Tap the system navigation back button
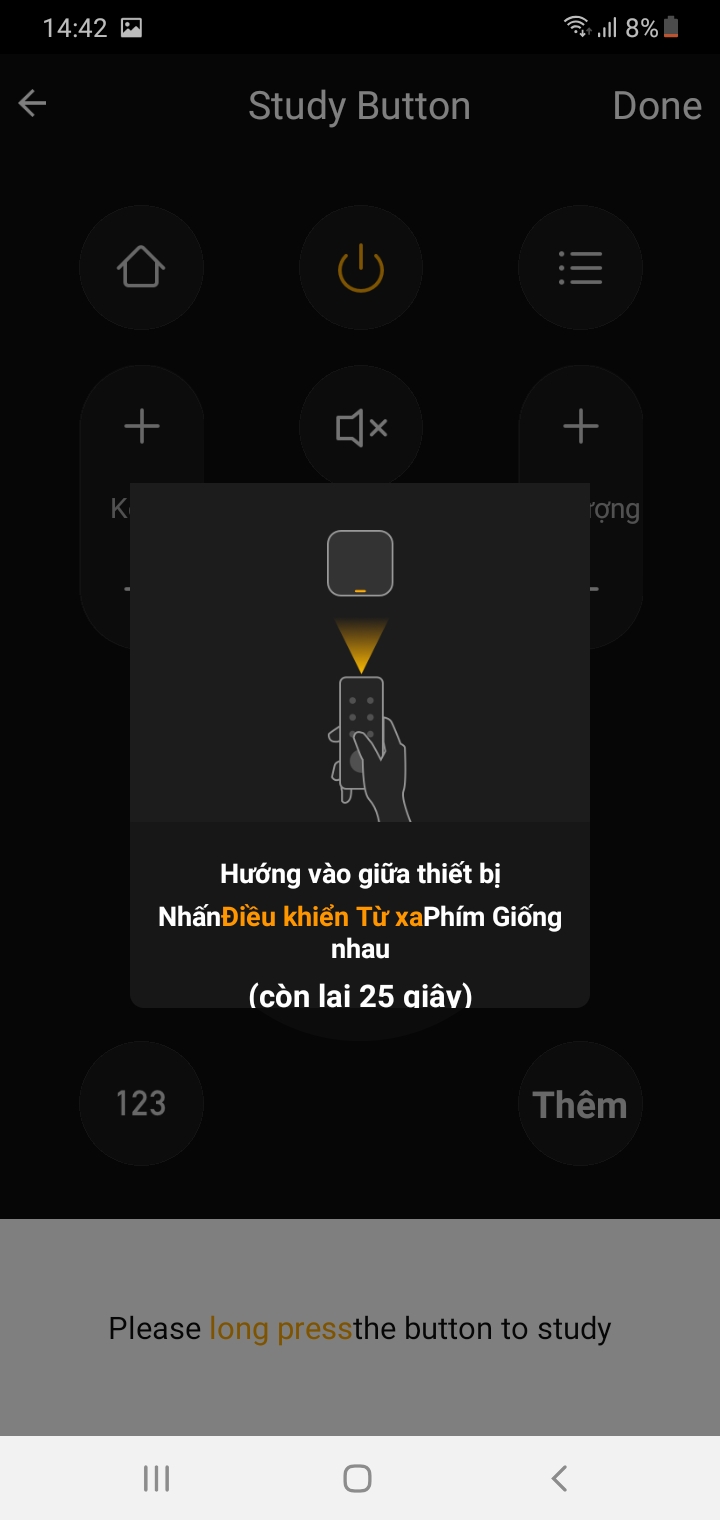Viewport: 720px width, 1520px height. coord(560,1478)
